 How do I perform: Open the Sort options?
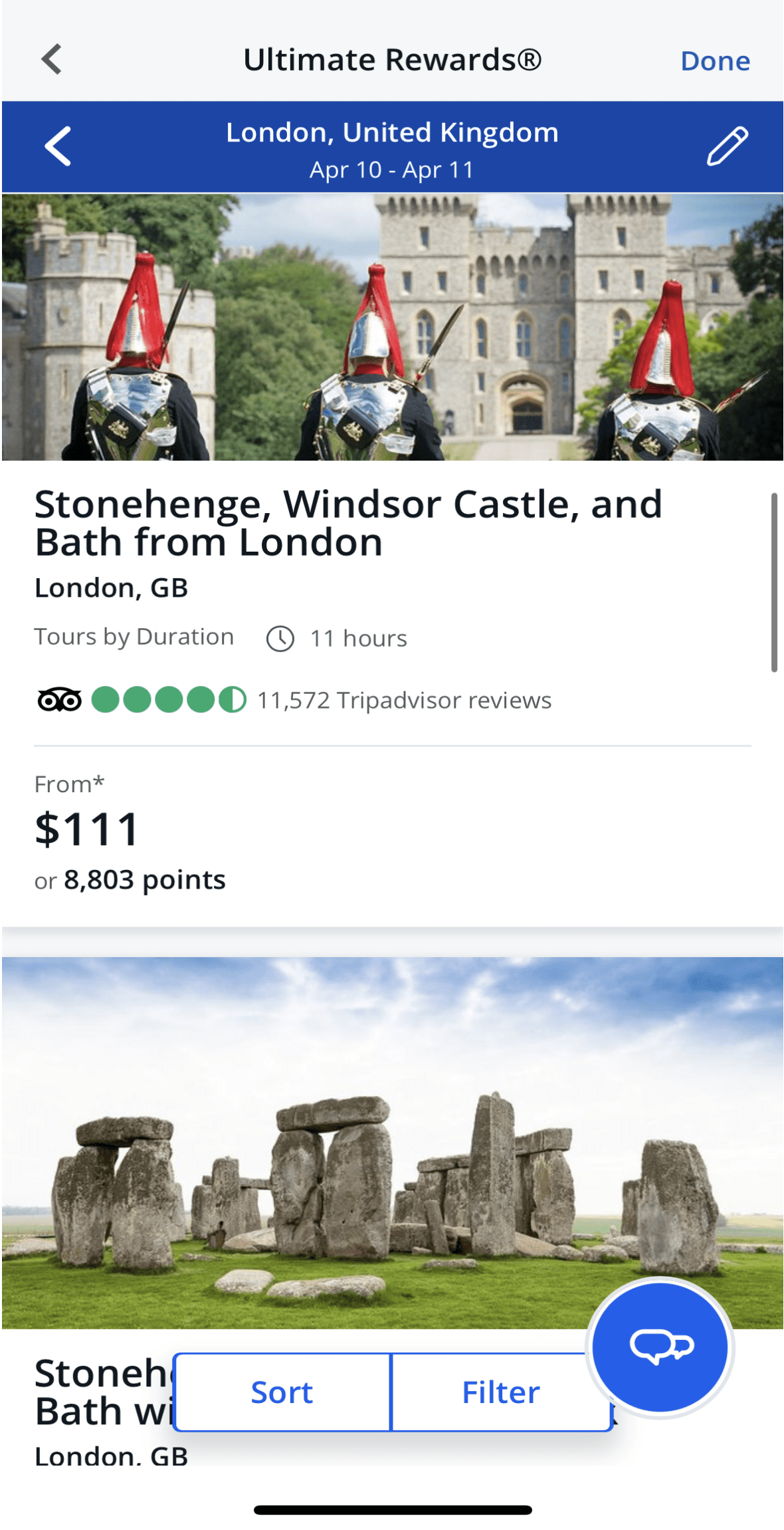click(x=281, y=1392)
